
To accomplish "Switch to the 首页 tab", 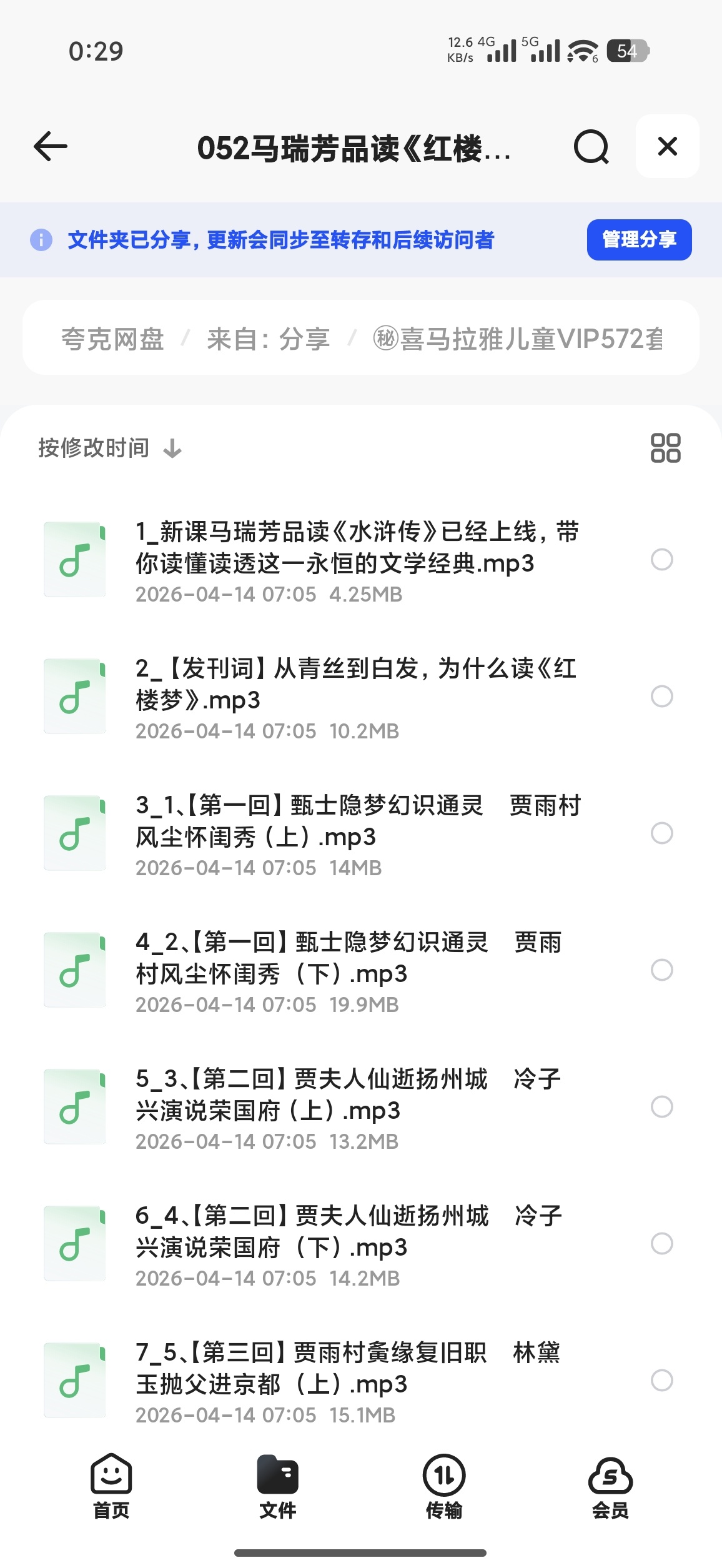I will (x=111, y=1487).
